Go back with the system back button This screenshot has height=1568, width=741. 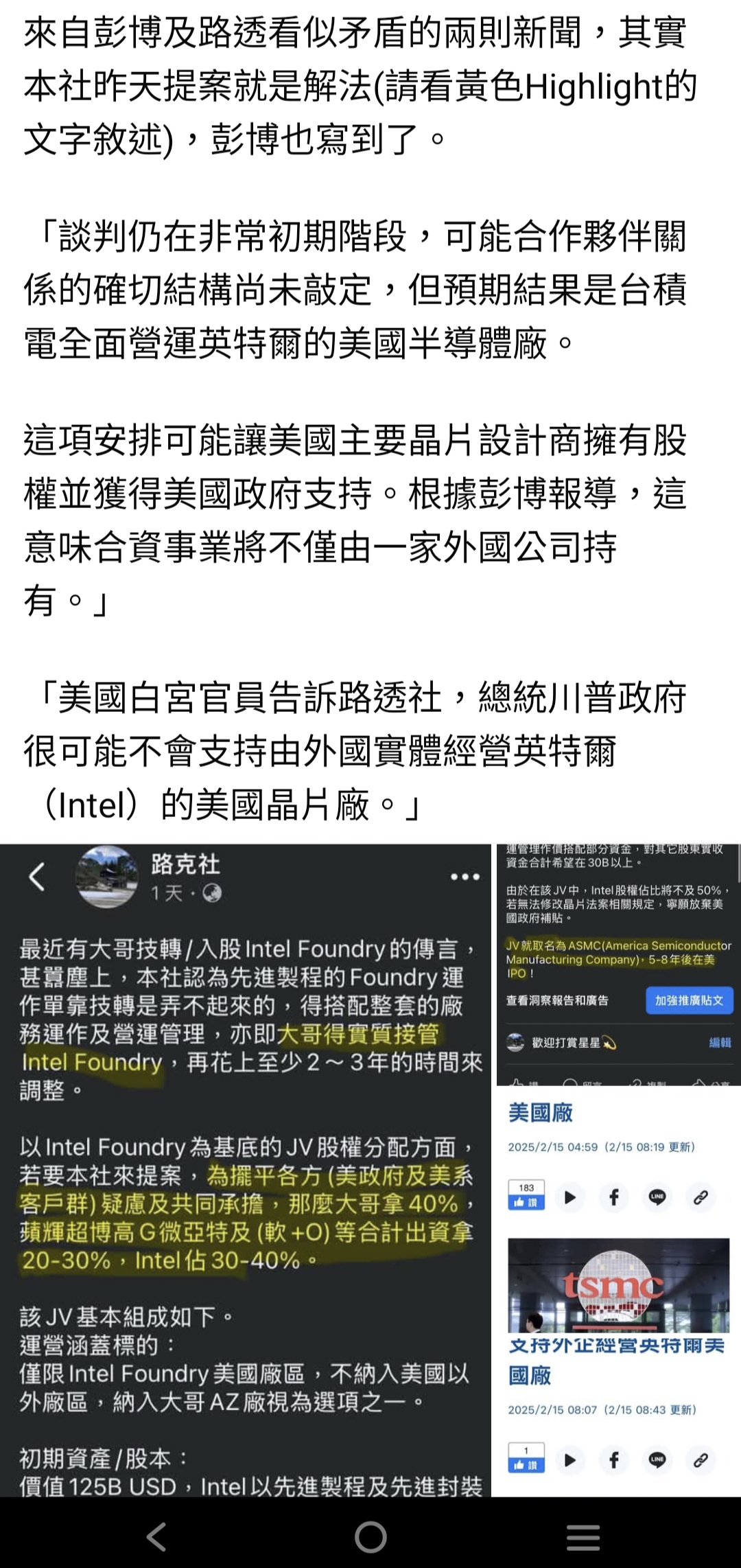(x=157, y=1536)
